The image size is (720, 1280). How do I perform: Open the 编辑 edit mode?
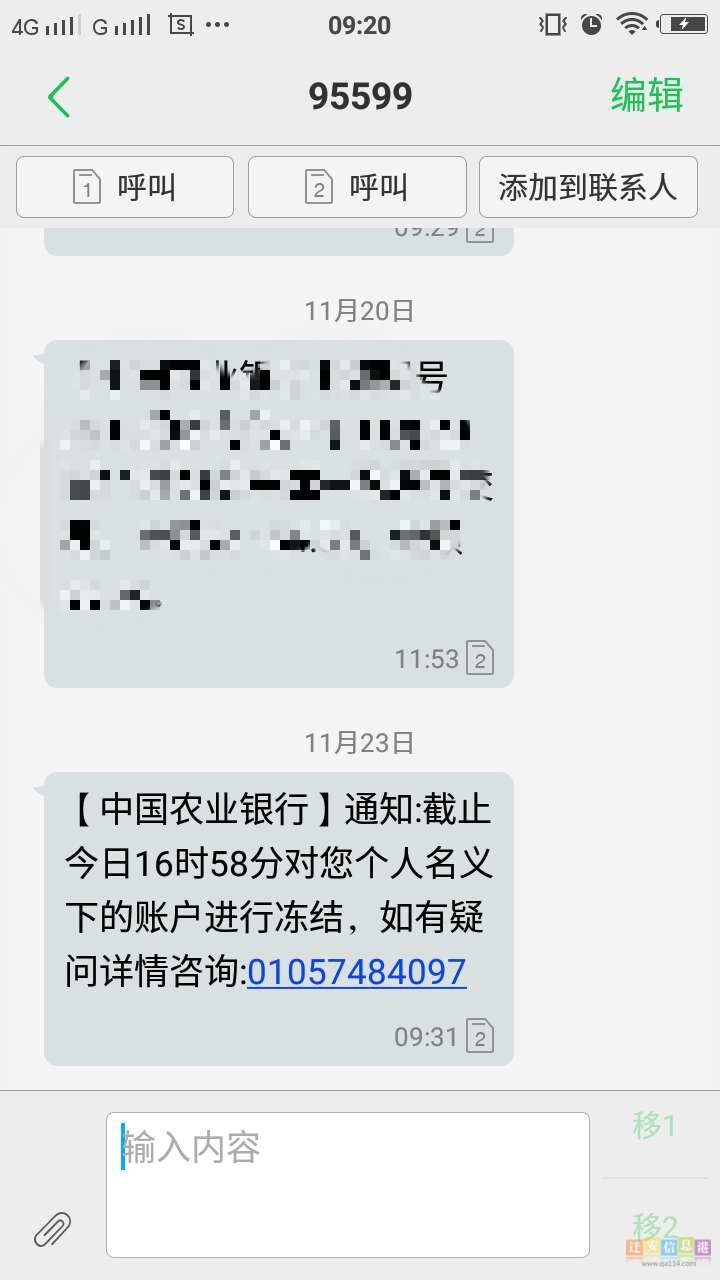click(x=645, y=95)
